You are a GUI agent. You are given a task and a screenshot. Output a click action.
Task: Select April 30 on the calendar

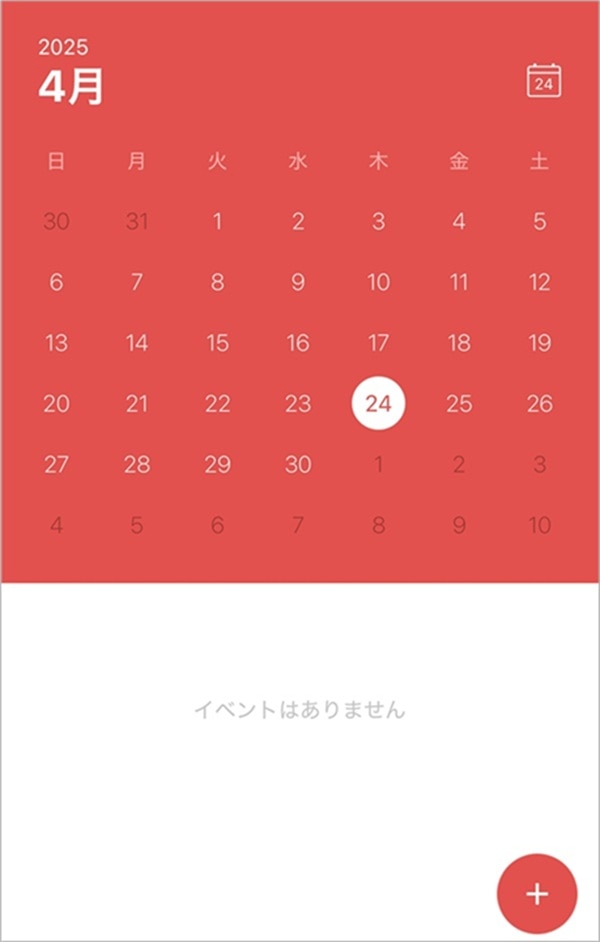[298, 464]
